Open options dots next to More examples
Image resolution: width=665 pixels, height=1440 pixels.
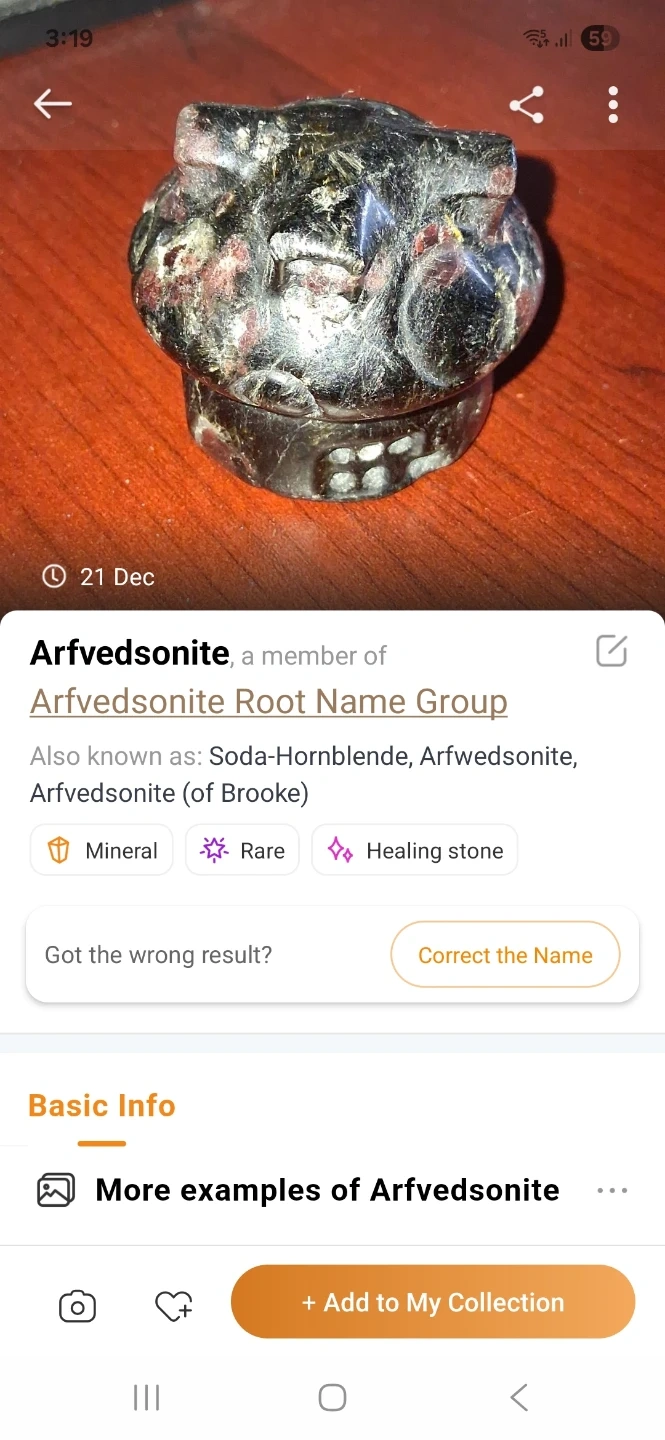coord(612,1190)
